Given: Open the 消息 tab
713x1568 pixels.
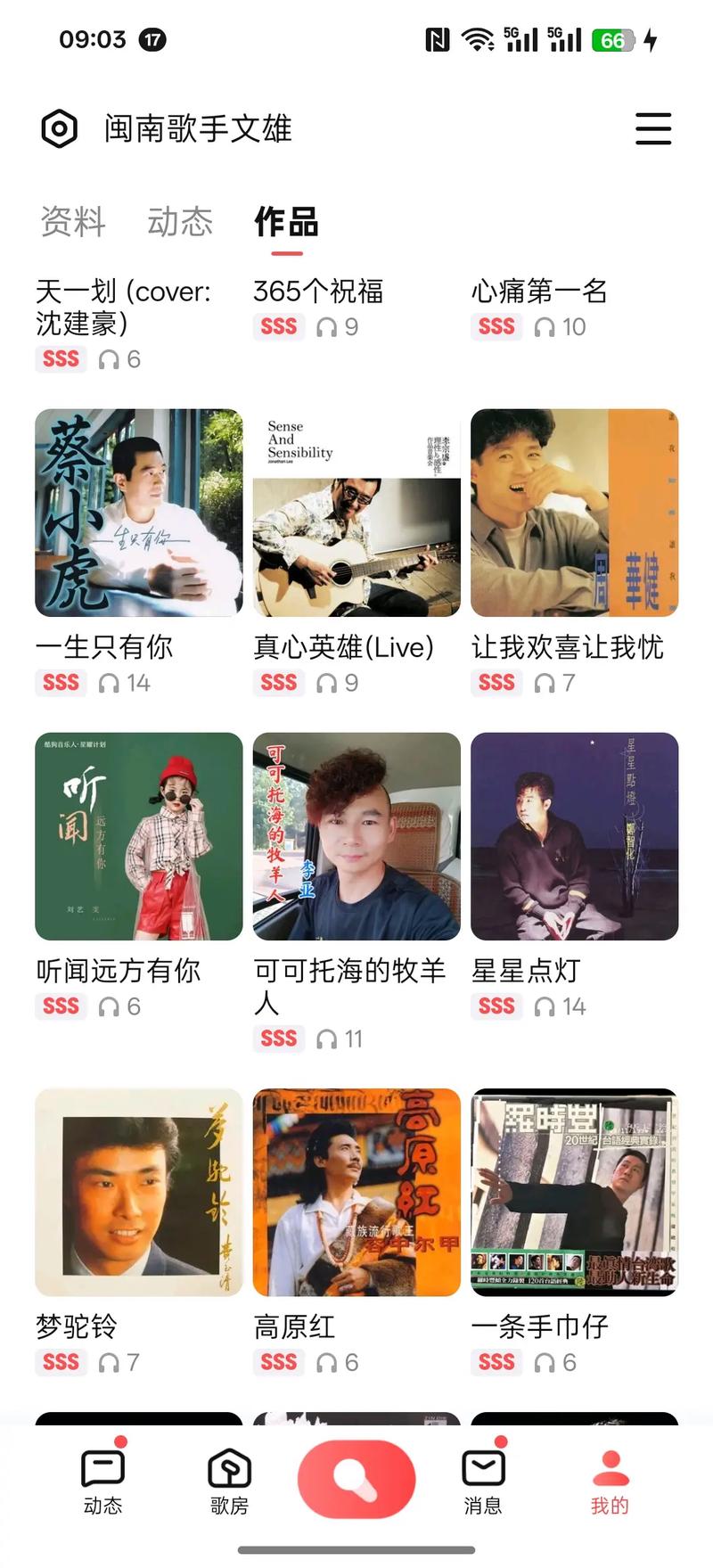Looking at the screenshot, I should (x=483, y=1481).
